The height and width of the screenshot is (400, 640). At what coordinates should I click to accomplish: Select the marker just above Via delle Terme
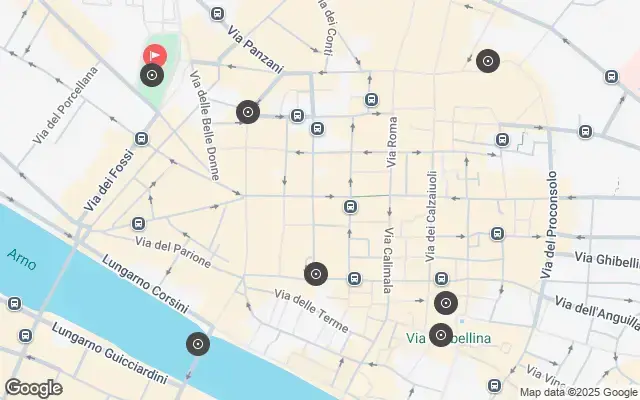(x=316, y=273)
